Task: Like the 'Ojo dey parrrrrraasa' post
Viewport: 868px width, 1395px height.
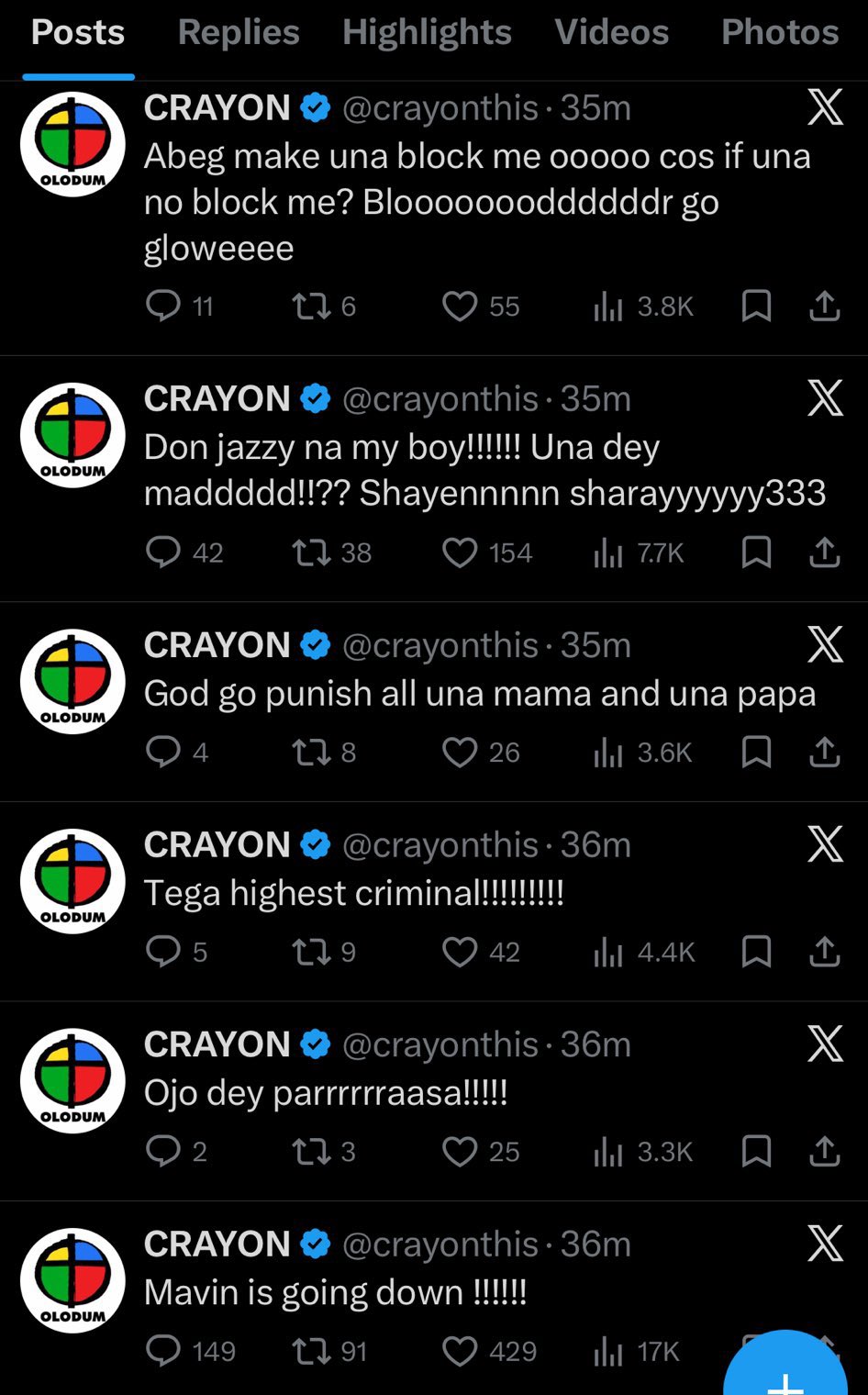Action: click(x=460, y=1152)
